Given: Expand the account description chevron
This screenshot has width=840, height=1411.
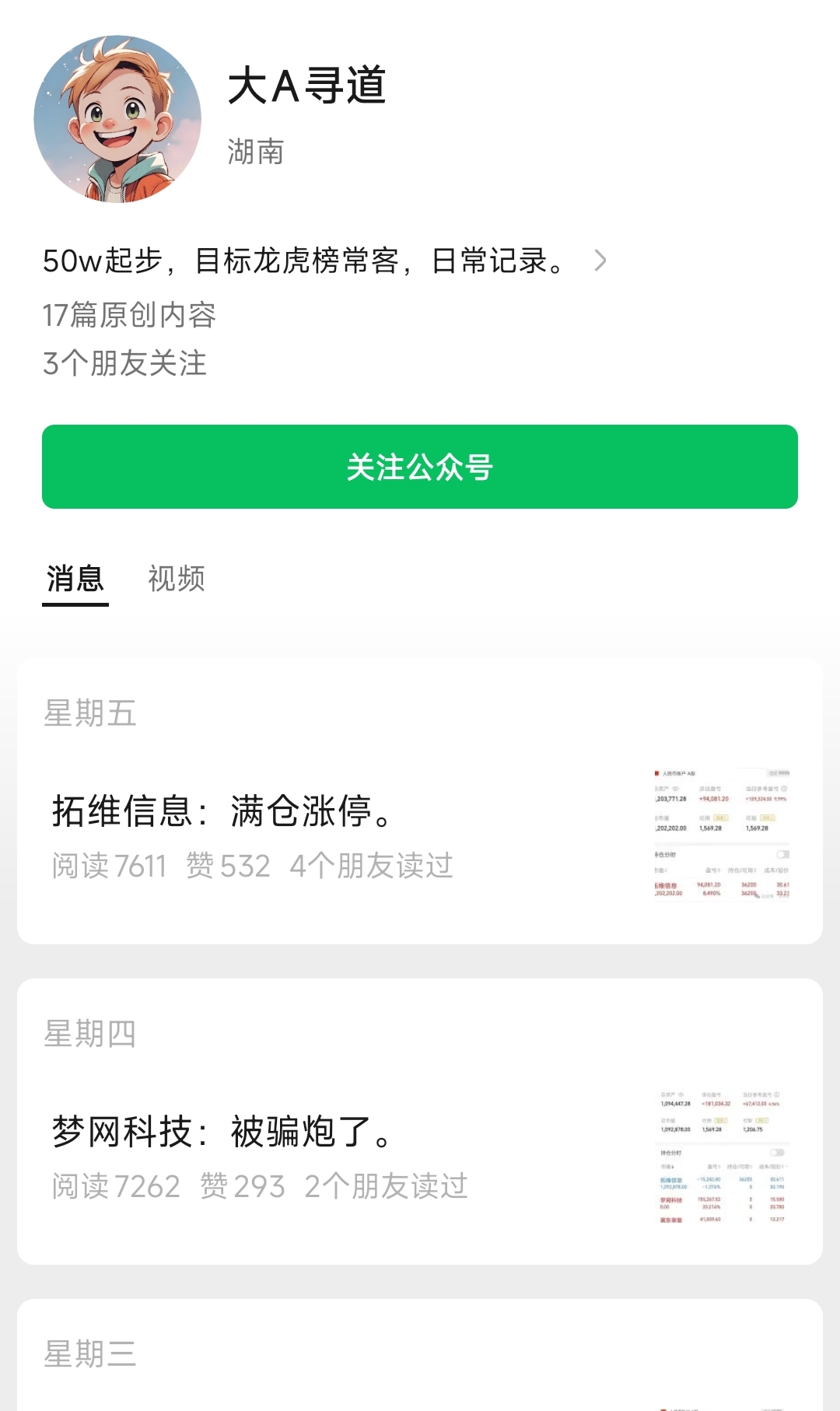Looking at the screenshot, I should [x=600, y=261].
